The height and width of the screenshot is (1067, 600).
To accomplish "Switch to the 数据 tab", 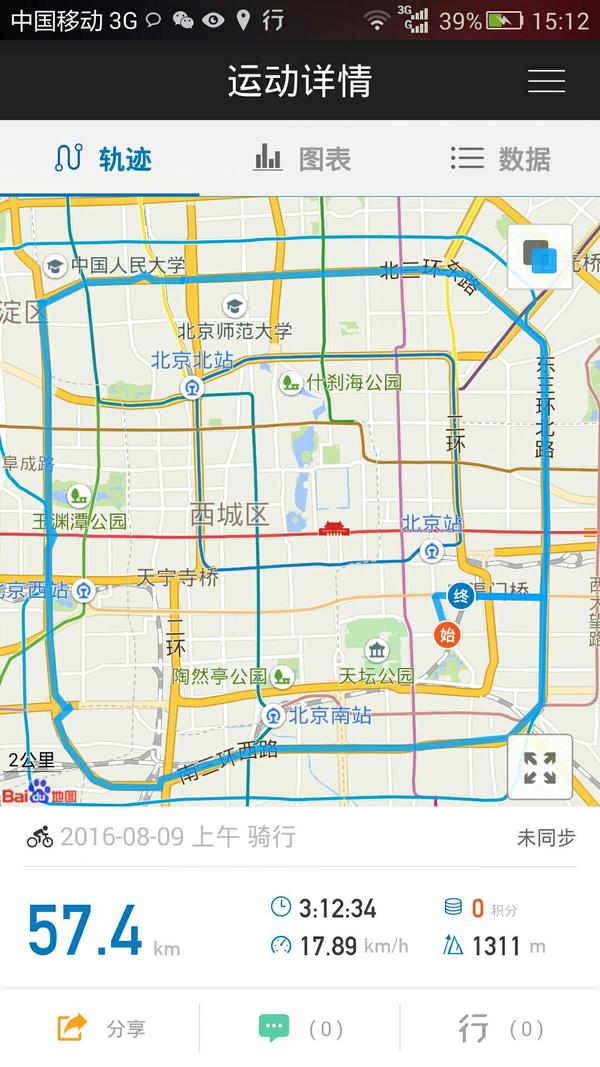I will pyautogui.click(x=499, y=158).
